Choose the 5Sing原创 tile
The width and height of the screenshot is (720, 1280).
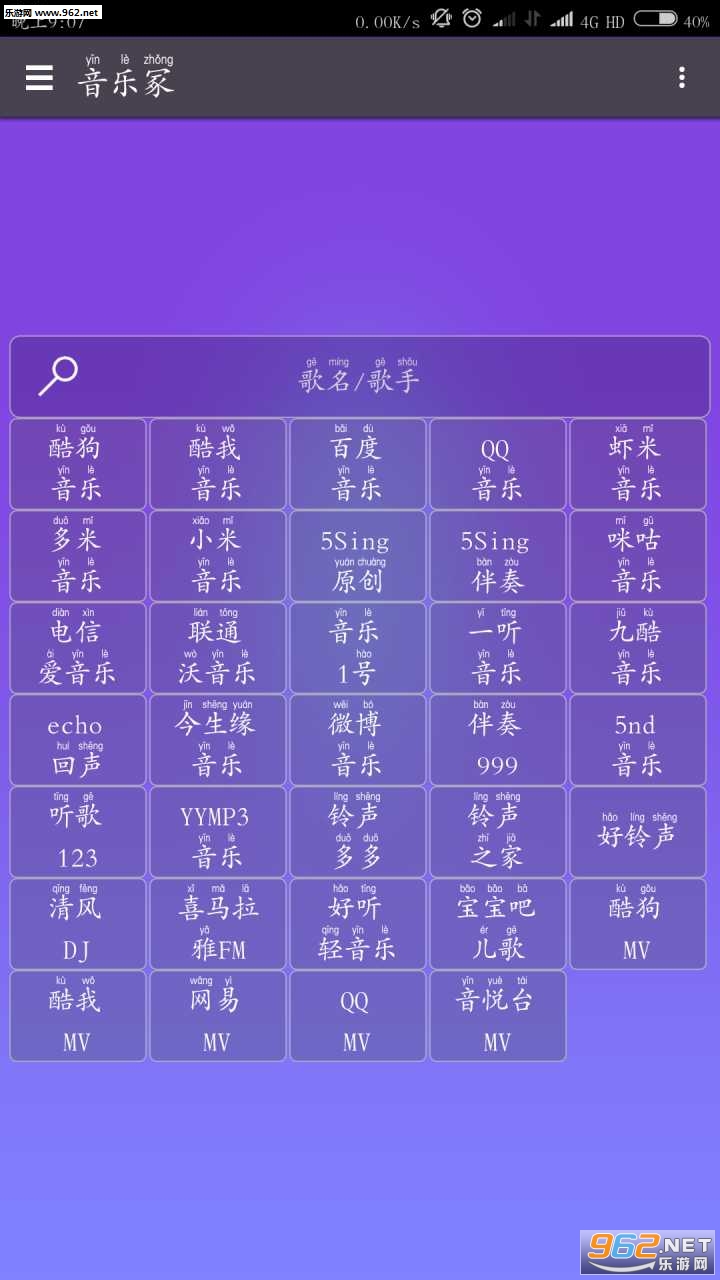point(358,556)
